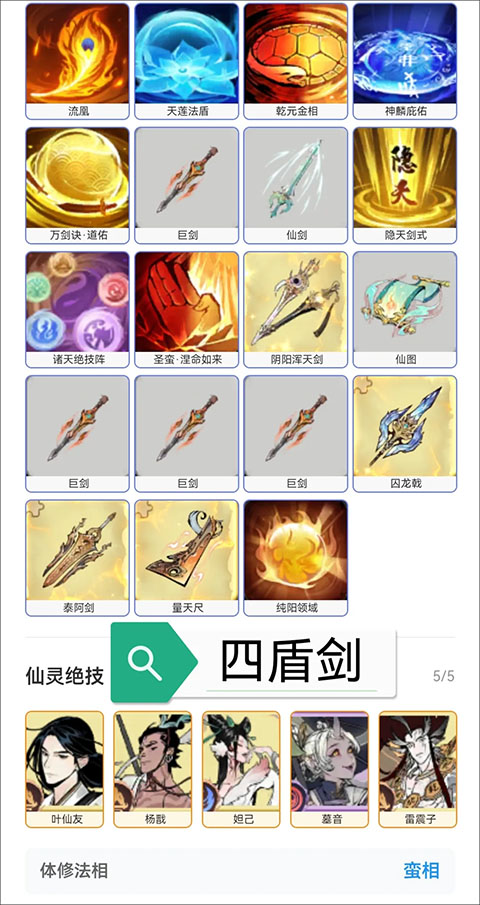Screen dimensions: 480x905
Task: Open the 叶仙友 character card
Action: click(x=65, y=769)
